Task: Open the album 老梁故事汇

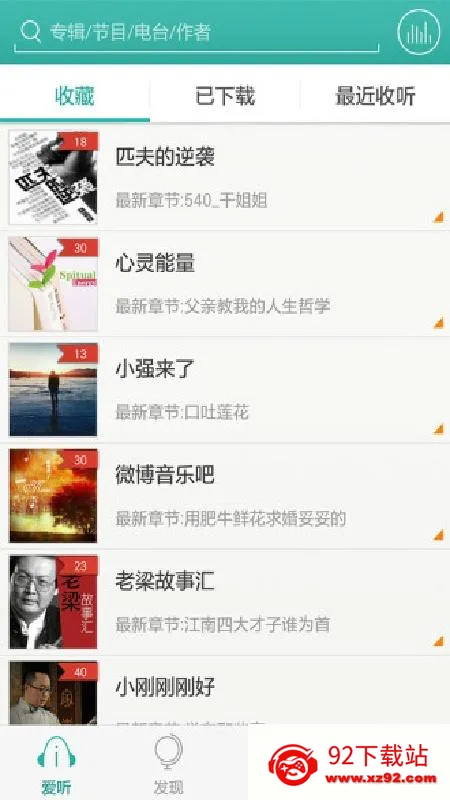Action: (x=225, y=602)
